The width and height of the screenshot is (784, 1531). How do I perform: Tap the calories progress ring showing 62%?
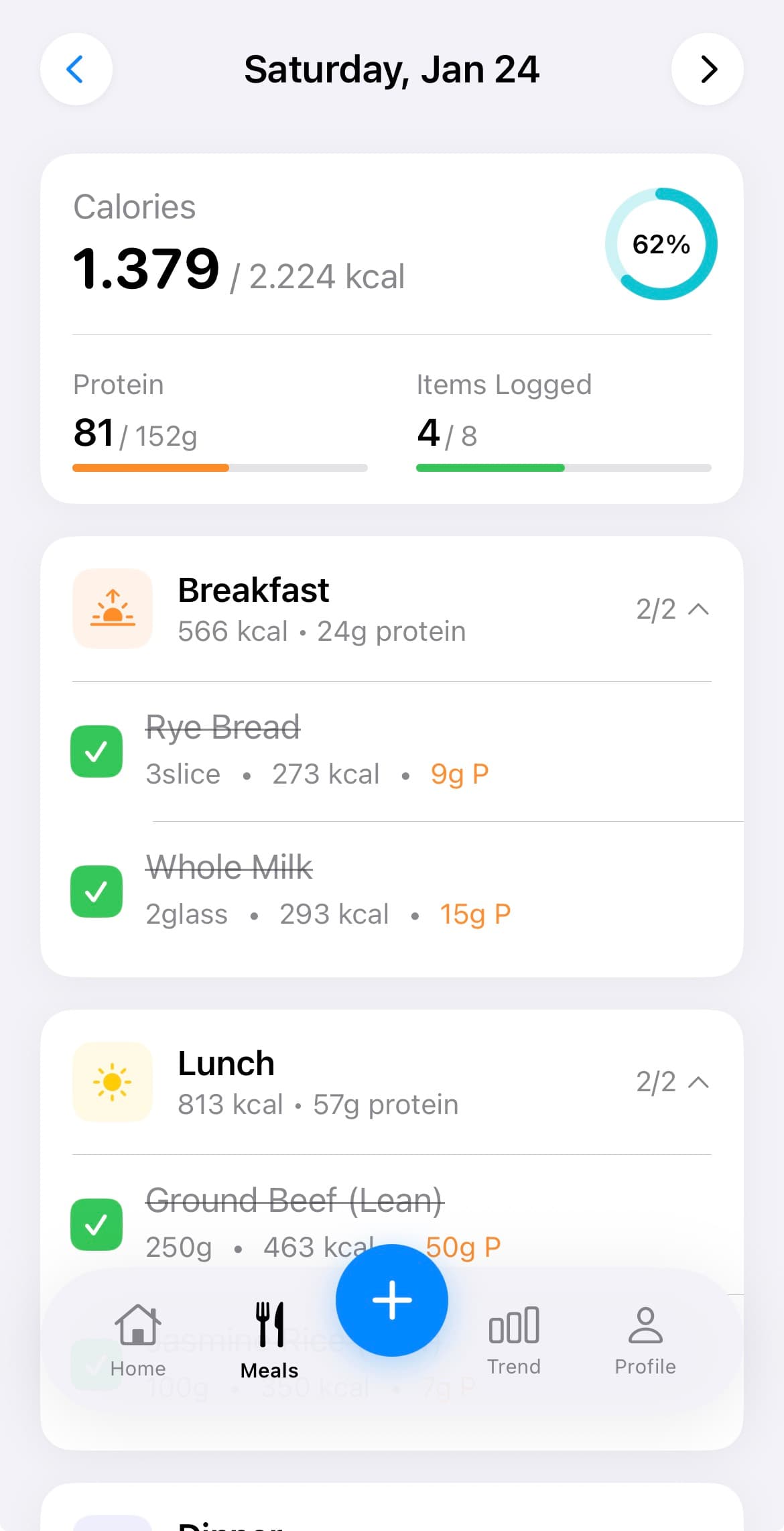tap(661, 244)
